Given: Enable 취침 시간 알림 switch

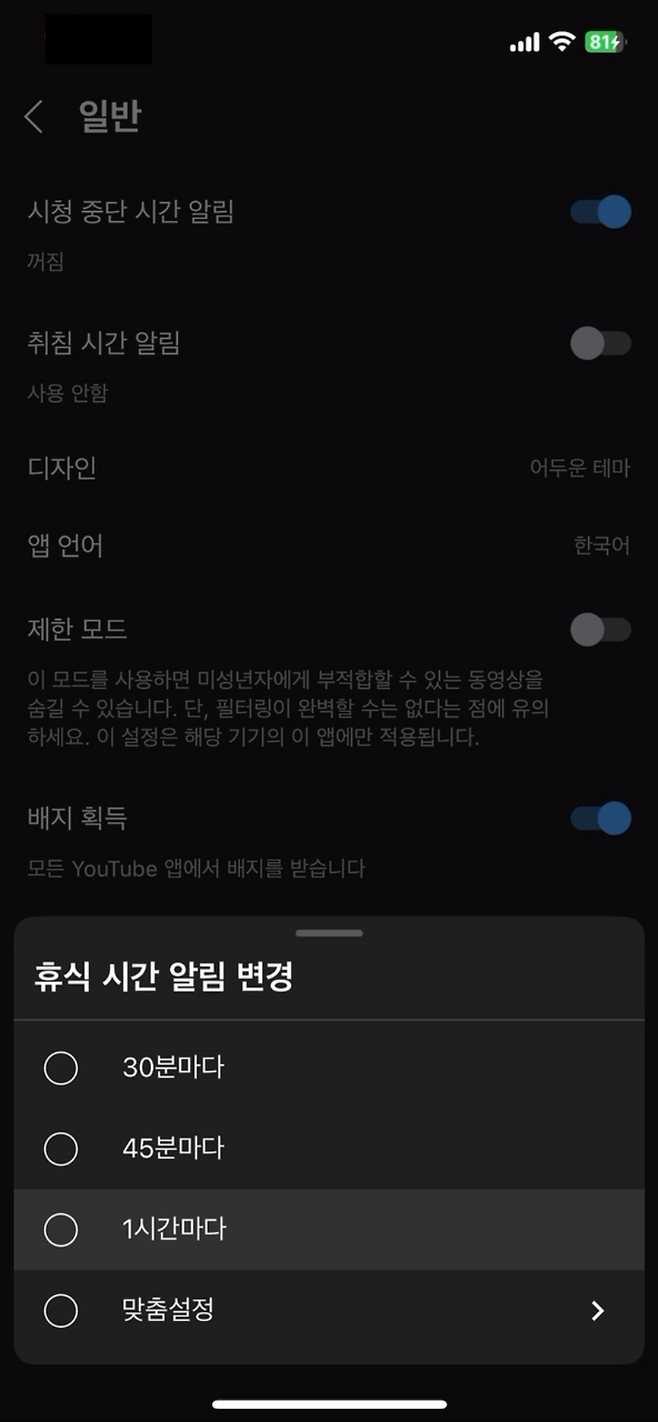Looking at the screenshot, I should click(600, 344).
